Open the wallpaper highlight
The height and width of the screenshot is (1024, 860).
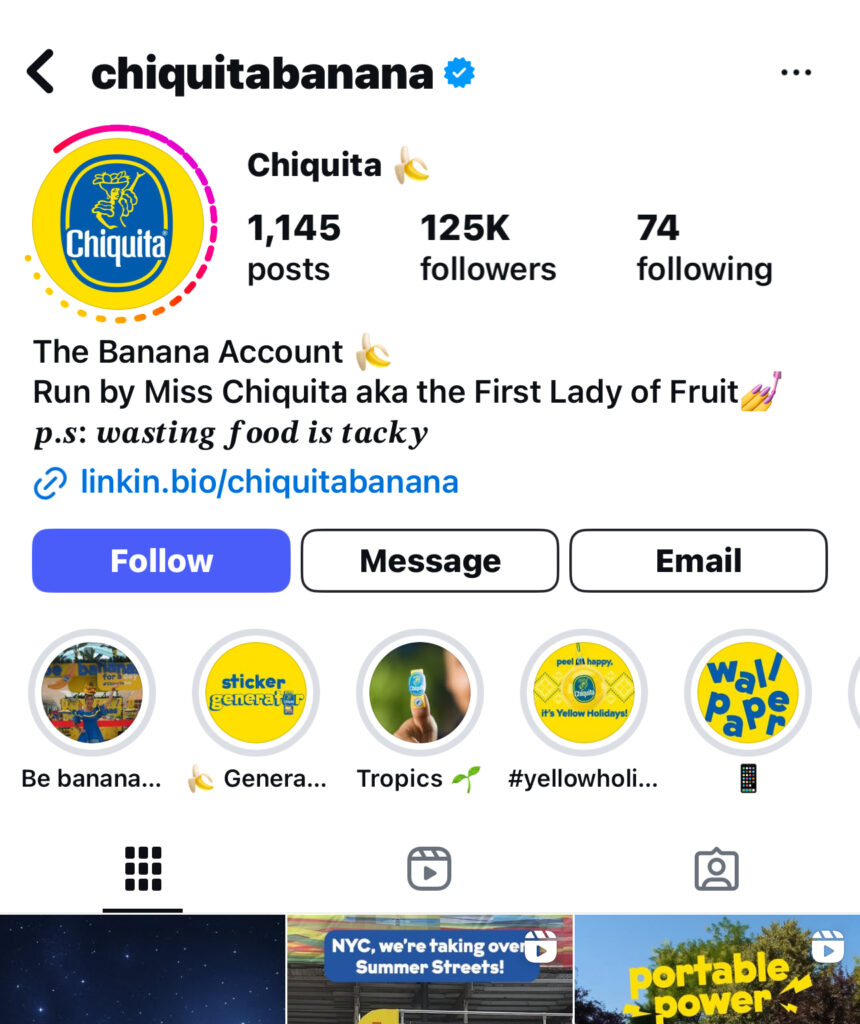(x=748, y=692)
